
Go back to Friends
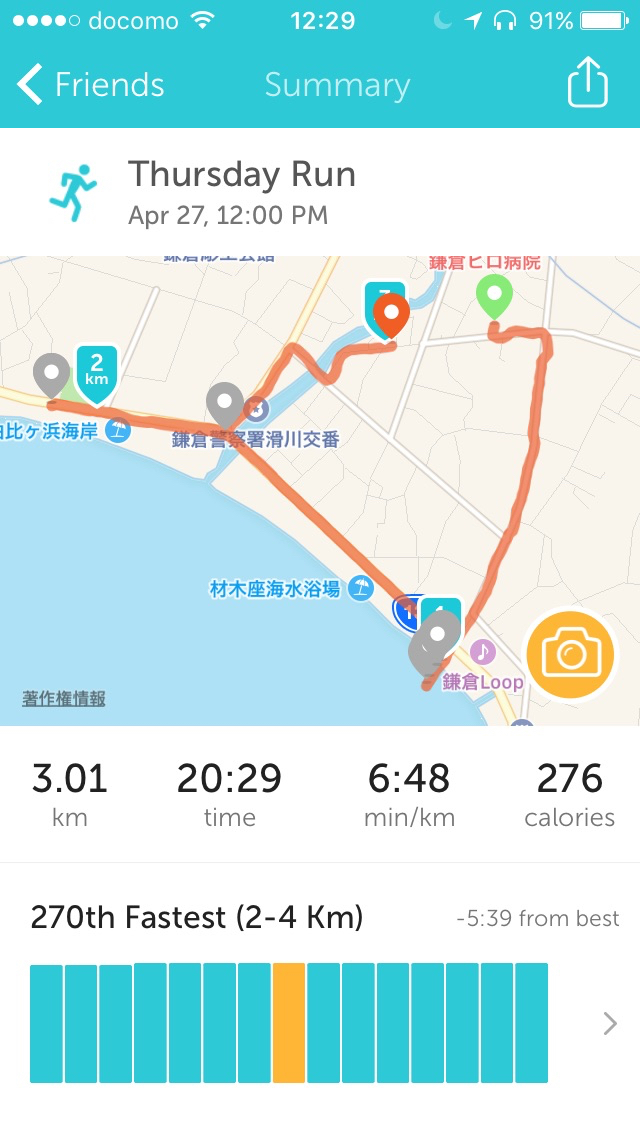coord(90,85)
